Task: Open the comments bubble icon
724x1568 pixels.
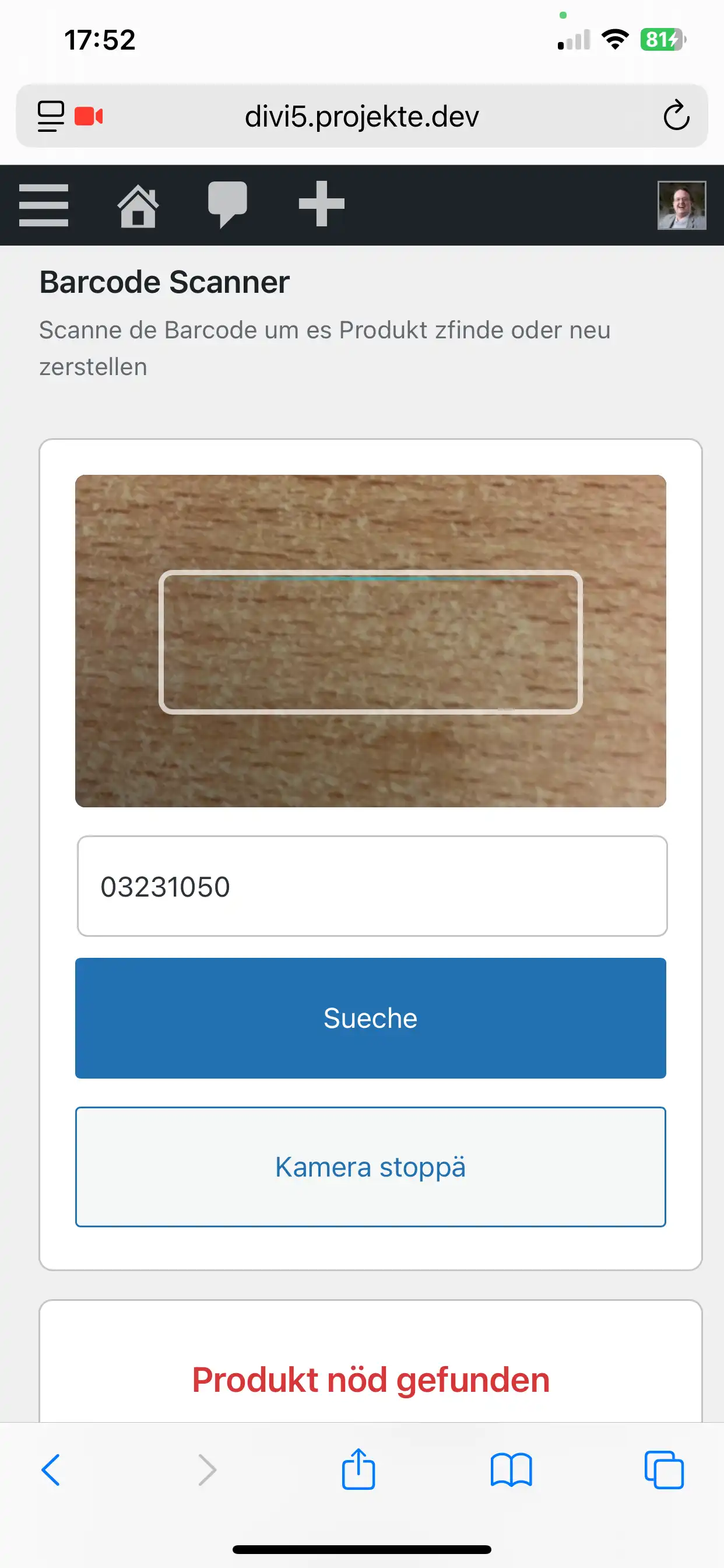Action: point(227,205)
